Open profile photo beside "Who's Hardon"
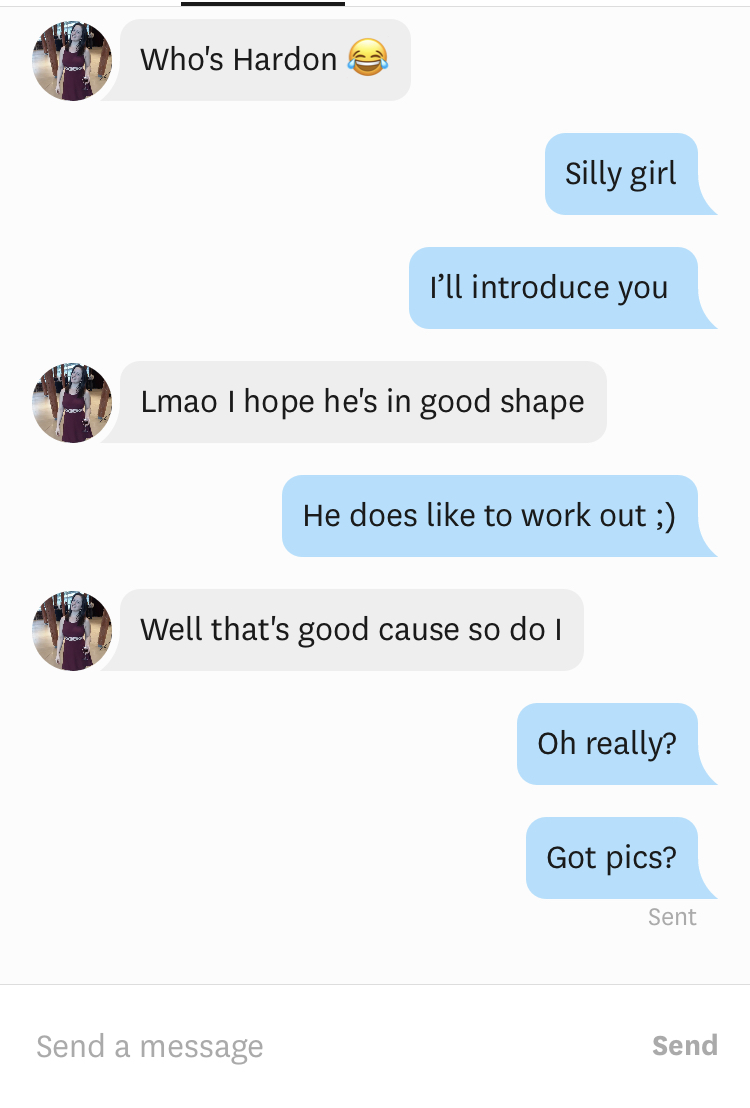Image resolution: width=750 pixels, height=1108 pixels. click(x=72, y=61)
